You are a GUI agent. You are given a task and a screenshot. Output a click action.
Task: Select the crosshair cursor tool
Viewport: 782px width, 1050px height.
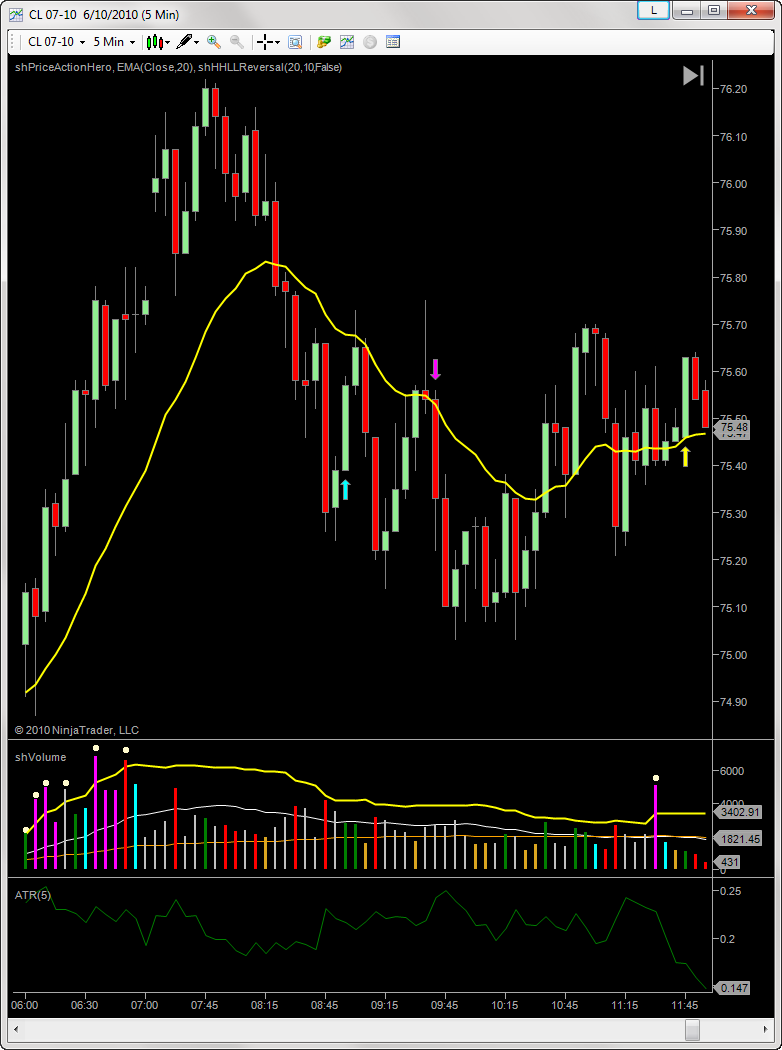[x=268, y=42]
